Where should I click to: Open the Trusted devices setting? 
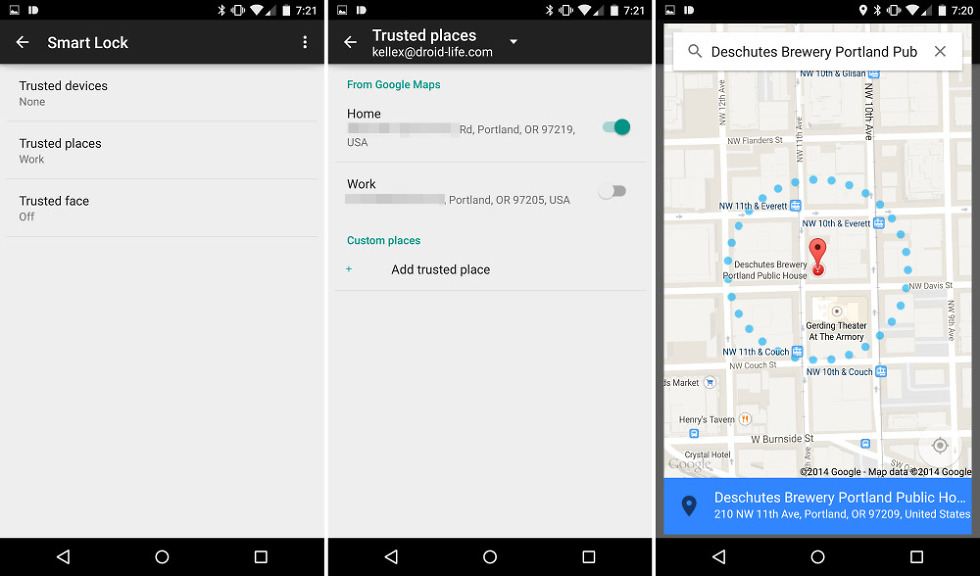click(x=162, y=93)
